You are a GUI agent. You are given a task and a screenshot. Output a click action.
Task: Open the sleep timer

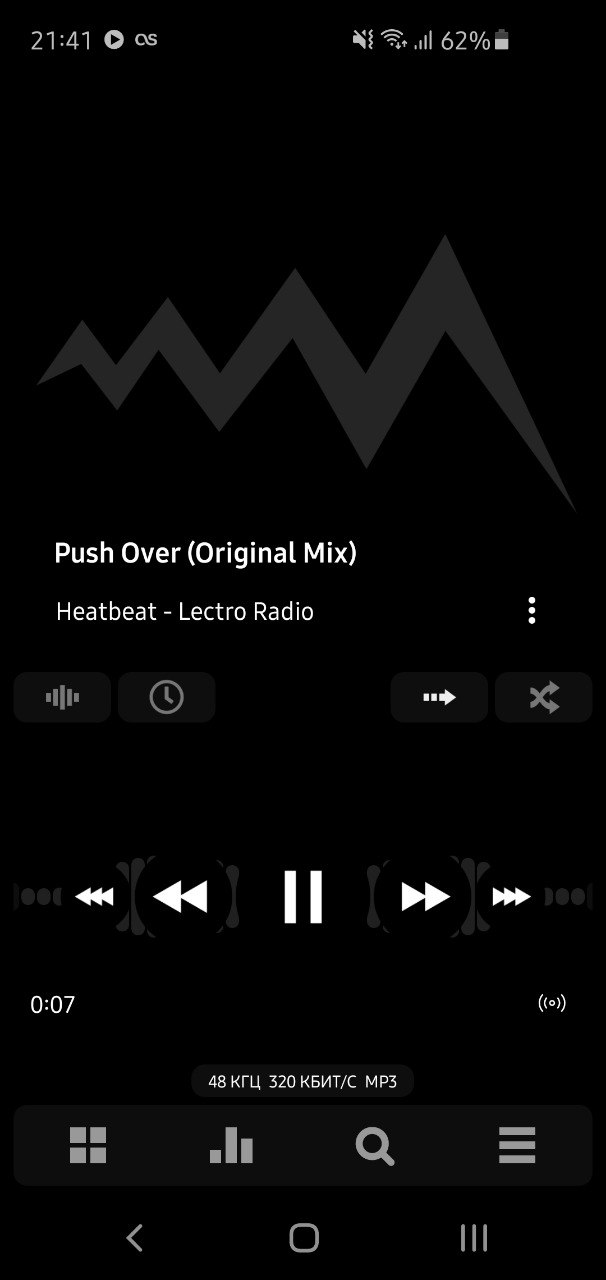[166, 697]
